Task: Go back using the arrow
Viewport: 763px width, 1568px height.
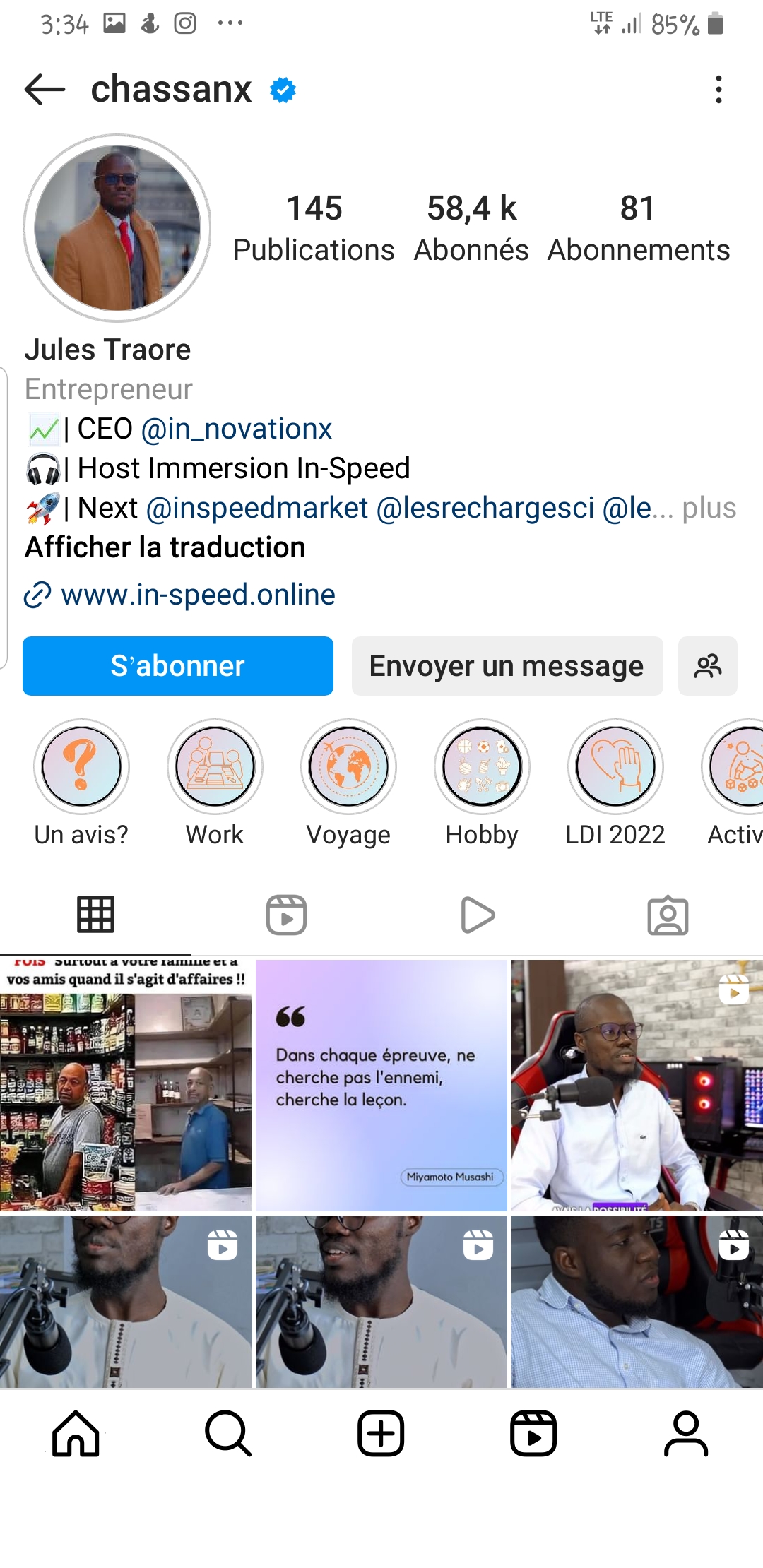Action: (45, 90)
